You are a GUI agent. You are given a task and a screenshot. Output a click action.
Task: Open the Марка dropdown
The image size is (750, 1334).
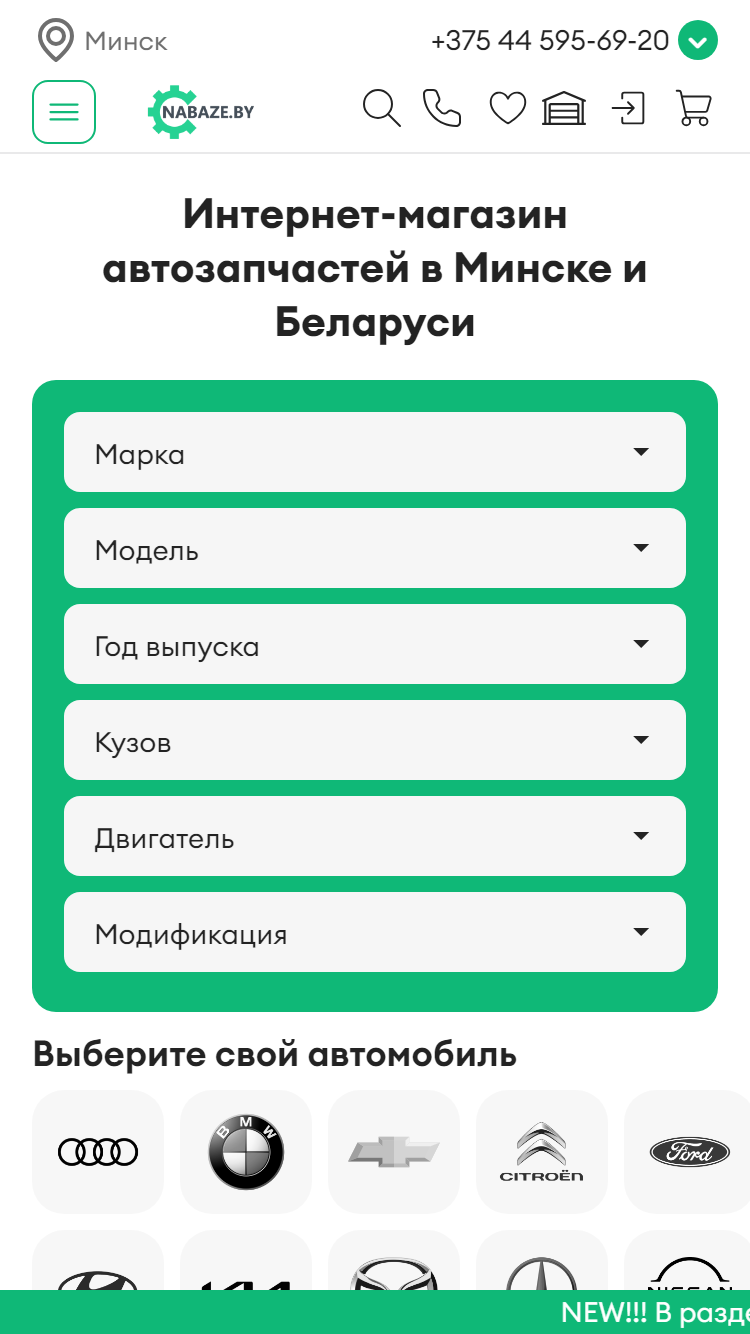375,452
